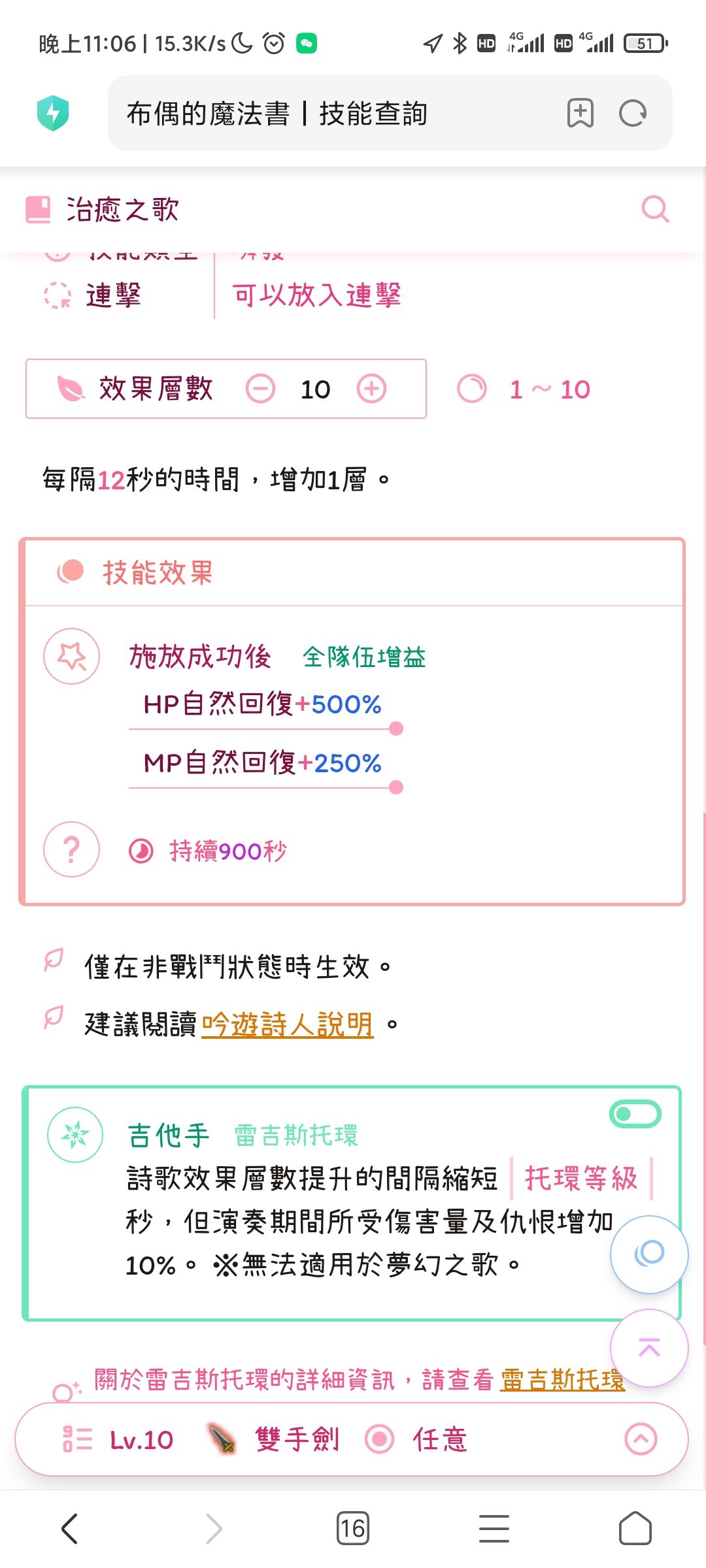Tap the green shield browser icon
The image size is (706, 1568).
coord(54,112)
